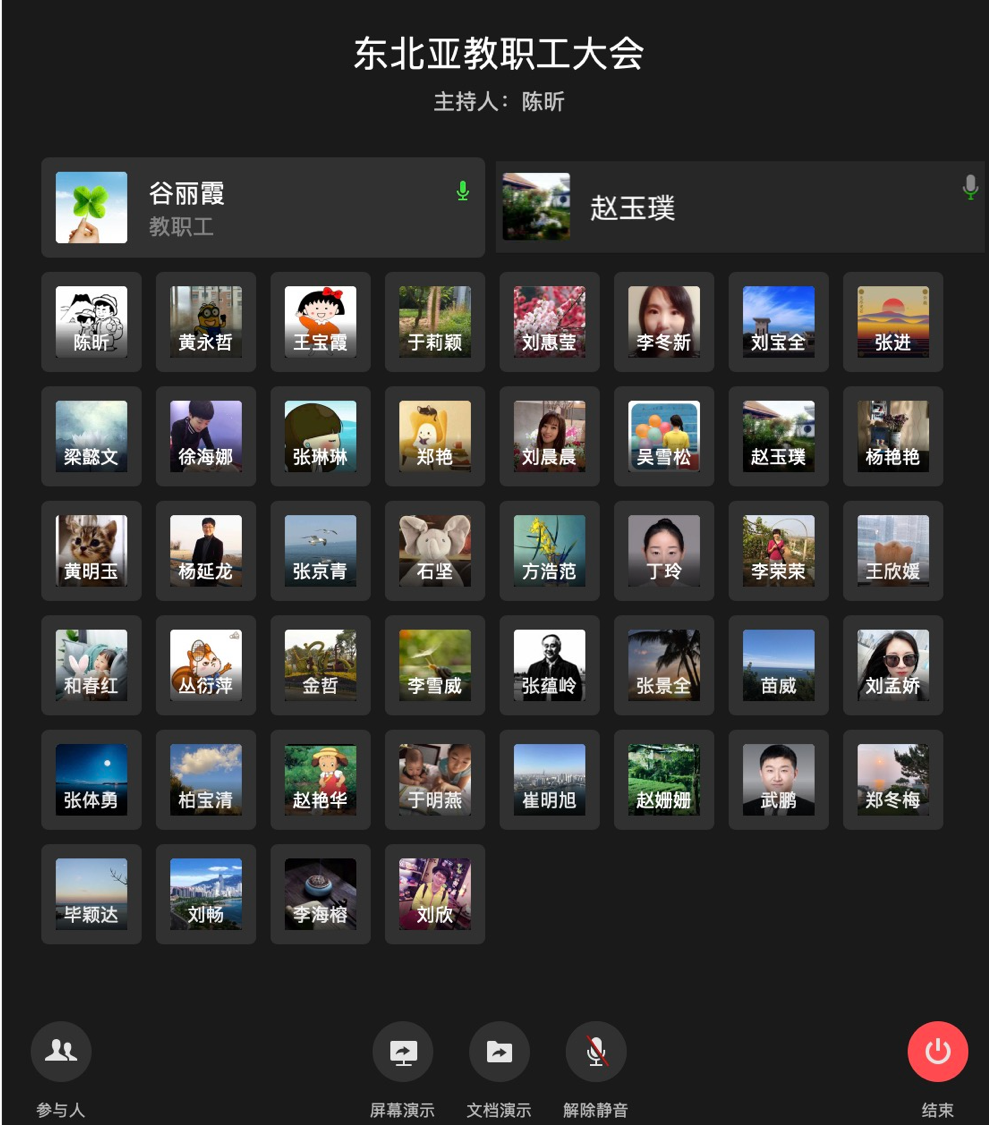Open participant tile 陈昕
The width and height of the screenshot is (989, 1125).
pos(91,322)
